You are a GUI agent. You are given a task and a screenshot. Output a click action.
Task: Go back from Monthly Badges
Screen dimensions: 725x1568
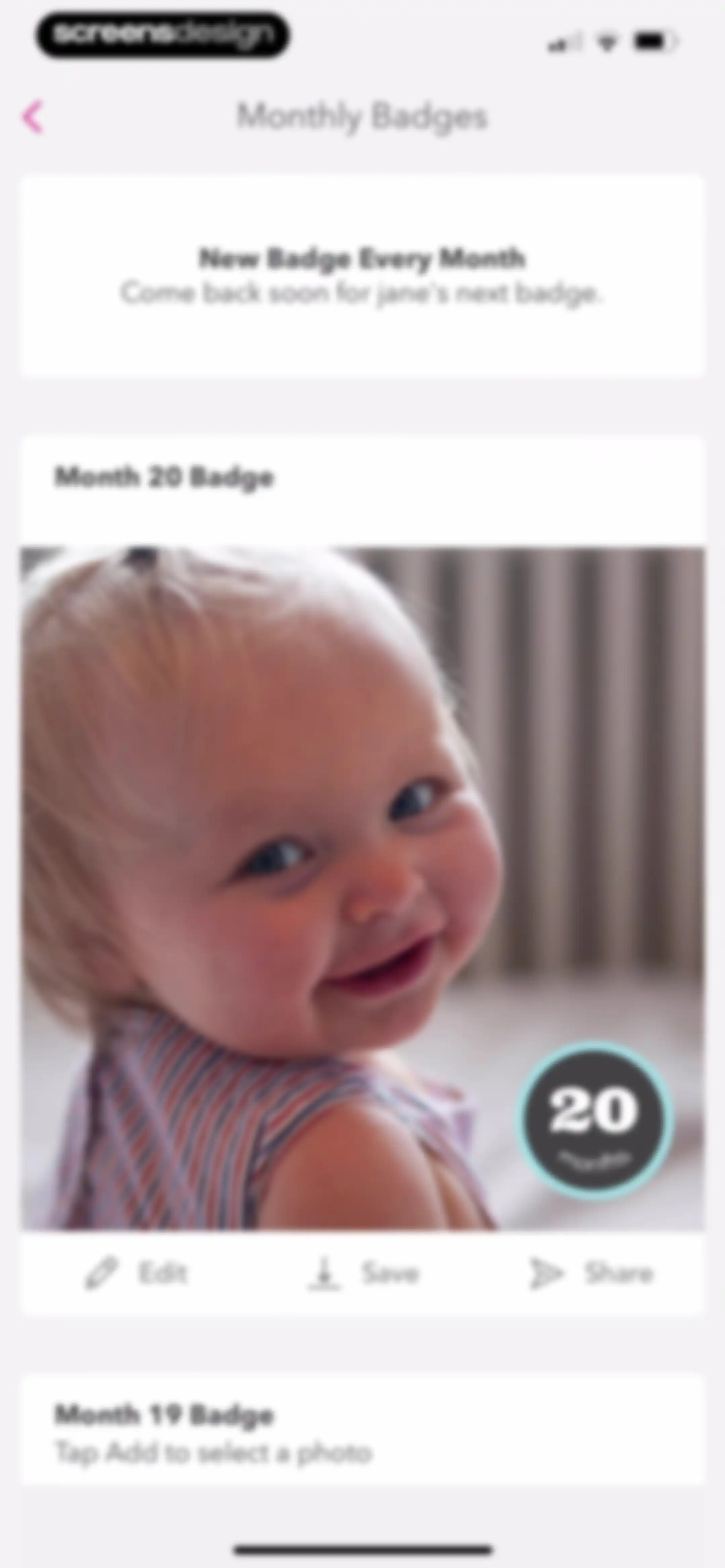[33, 117]
